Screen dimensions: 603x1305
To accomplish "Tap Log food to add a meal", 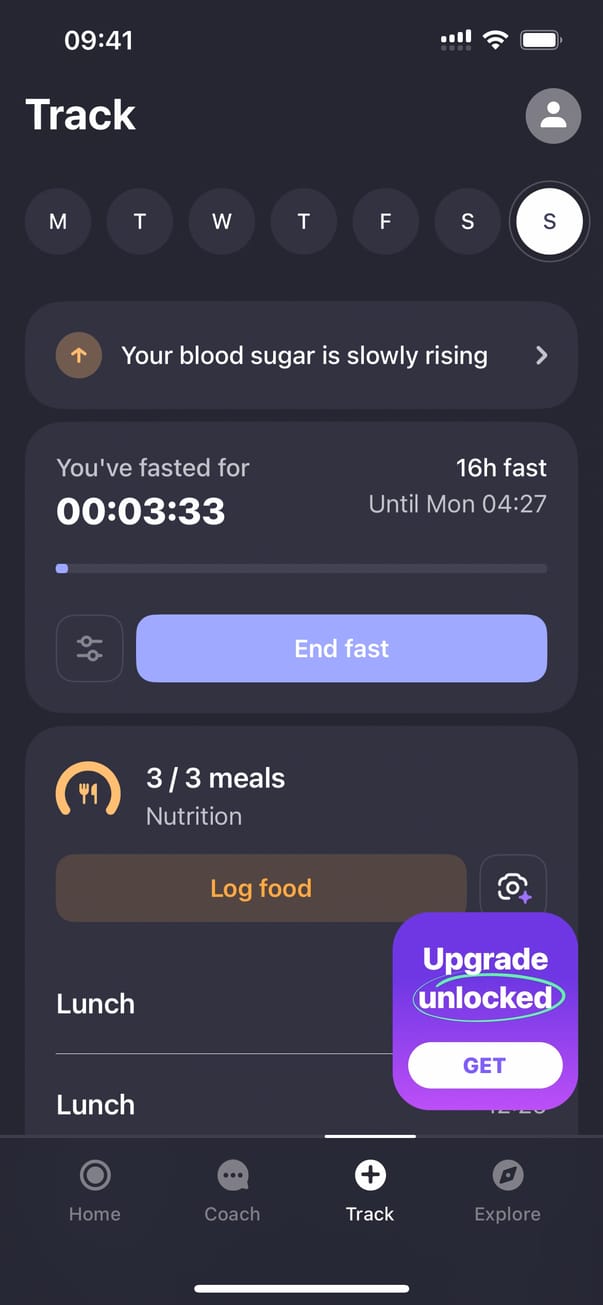I will [x=261, y=888].
